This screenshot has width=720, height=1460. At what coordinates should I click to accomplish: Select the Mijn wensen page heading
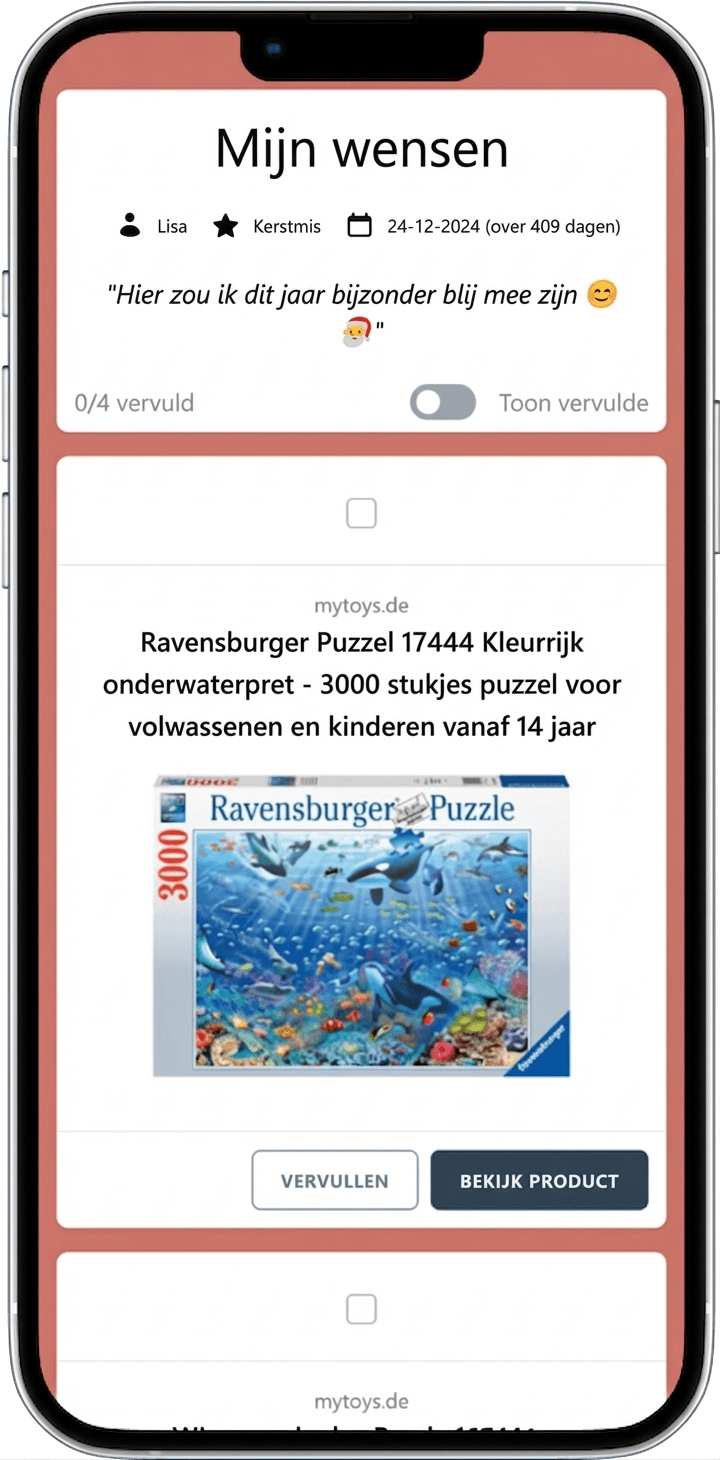(x=361, y=148)
